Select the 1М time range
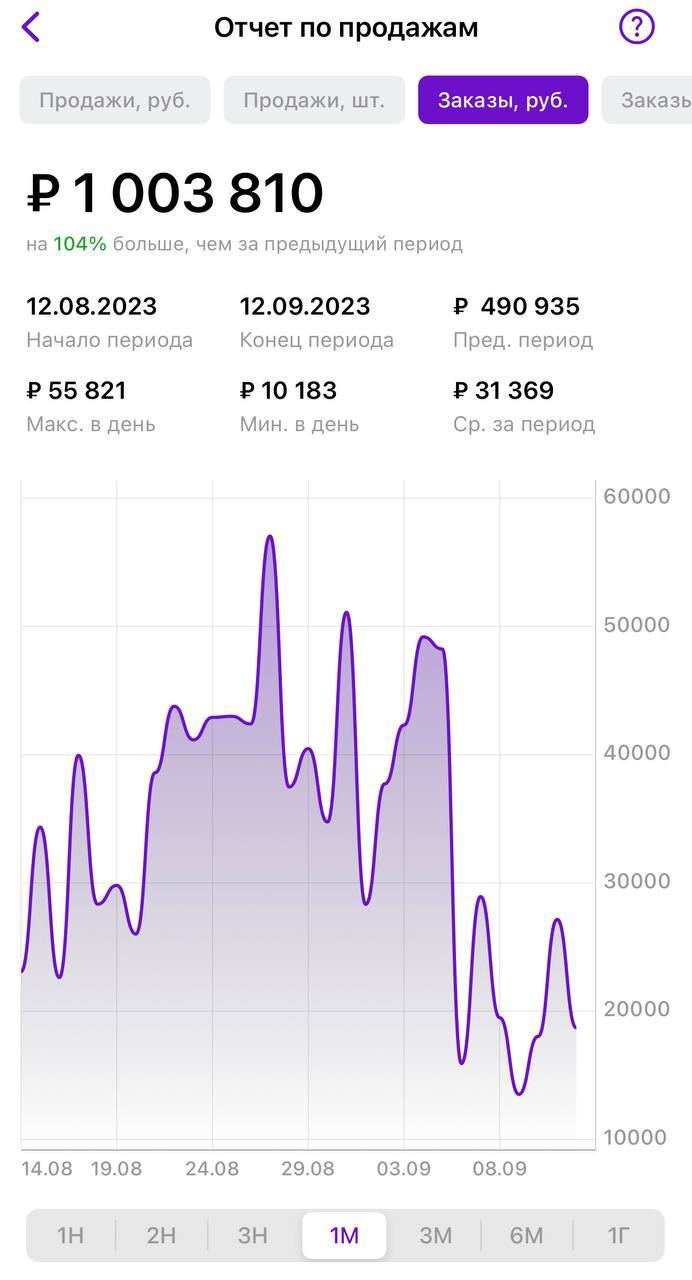Viewport: 692px width, 1280px height. click(344, 1235)
